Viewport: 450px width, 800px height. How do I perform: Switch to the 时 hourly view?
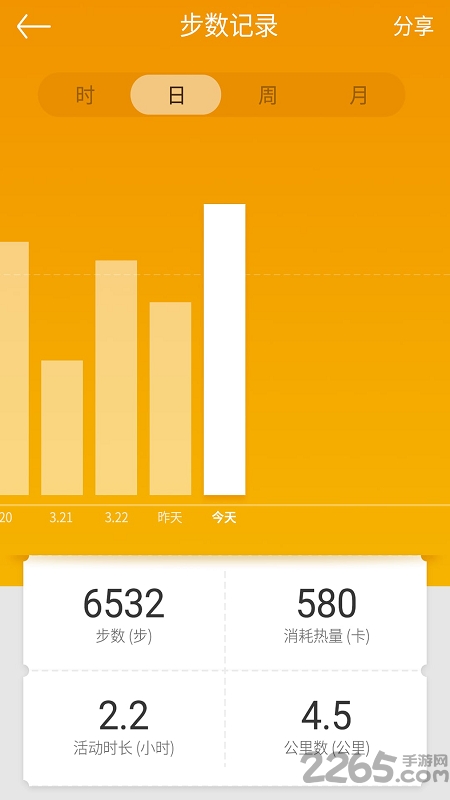coord(85,95)
